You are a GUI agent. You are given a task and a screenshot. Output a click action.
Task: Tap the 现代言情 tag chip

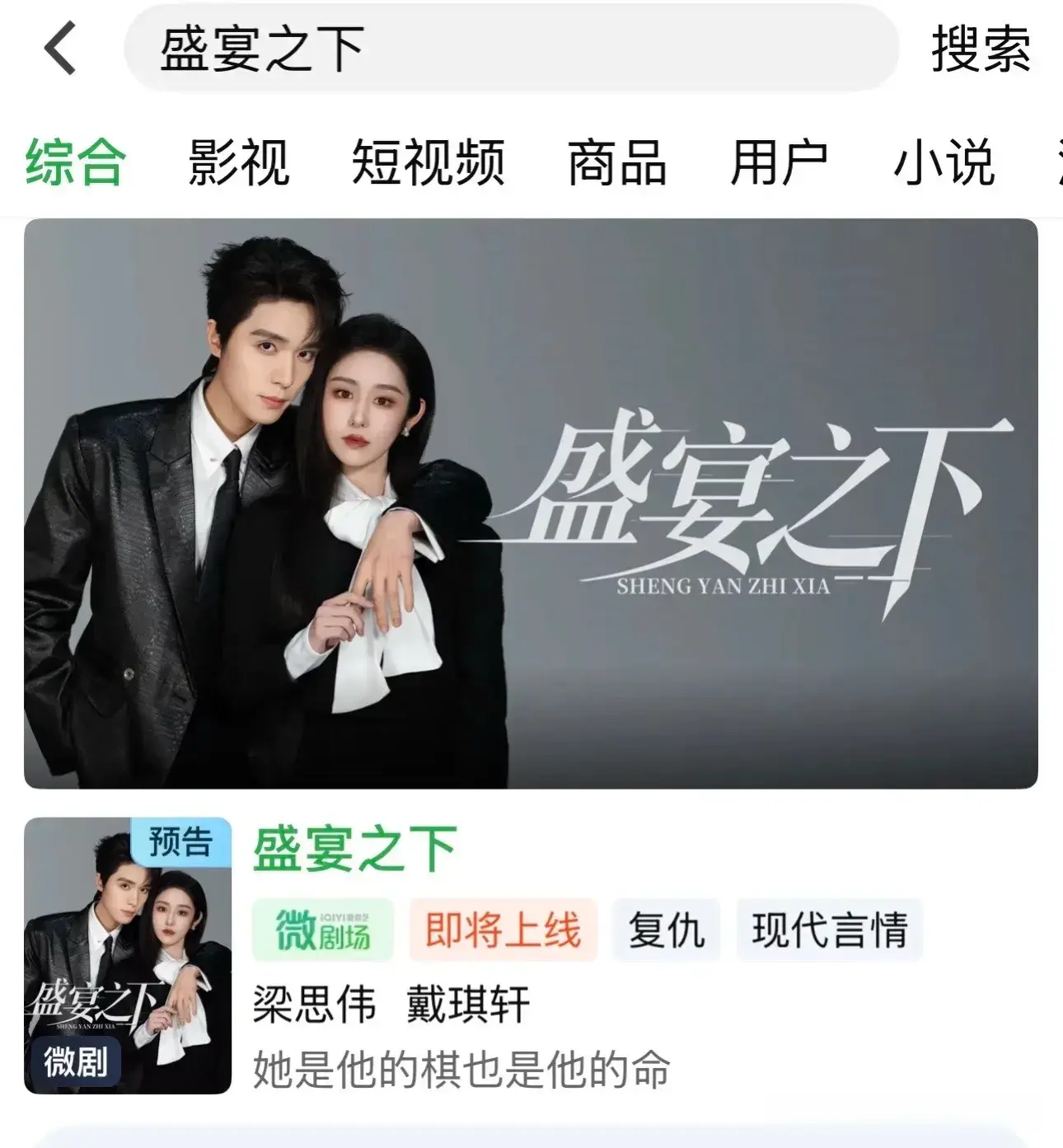[x=829, y=930]
